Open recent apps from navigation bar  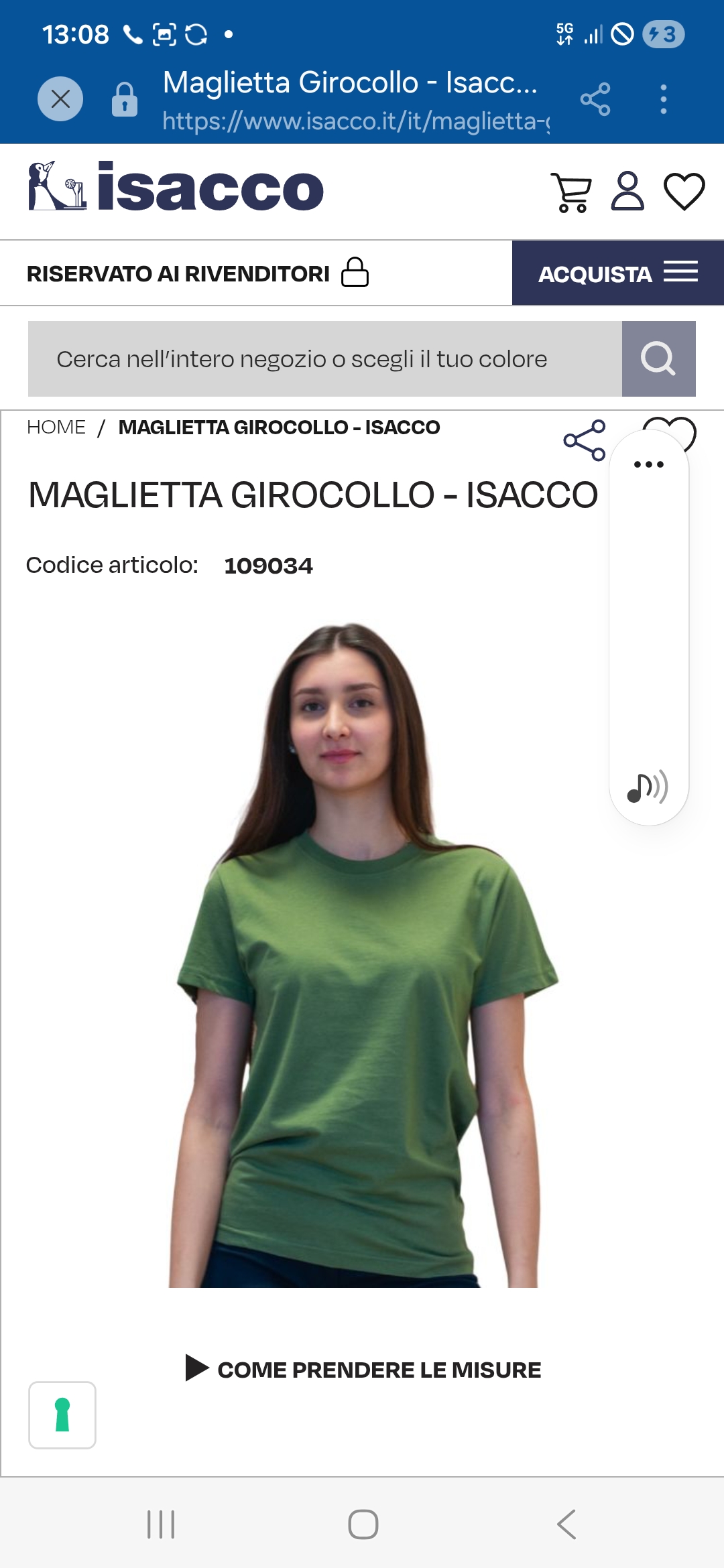tap(161, 1524)
